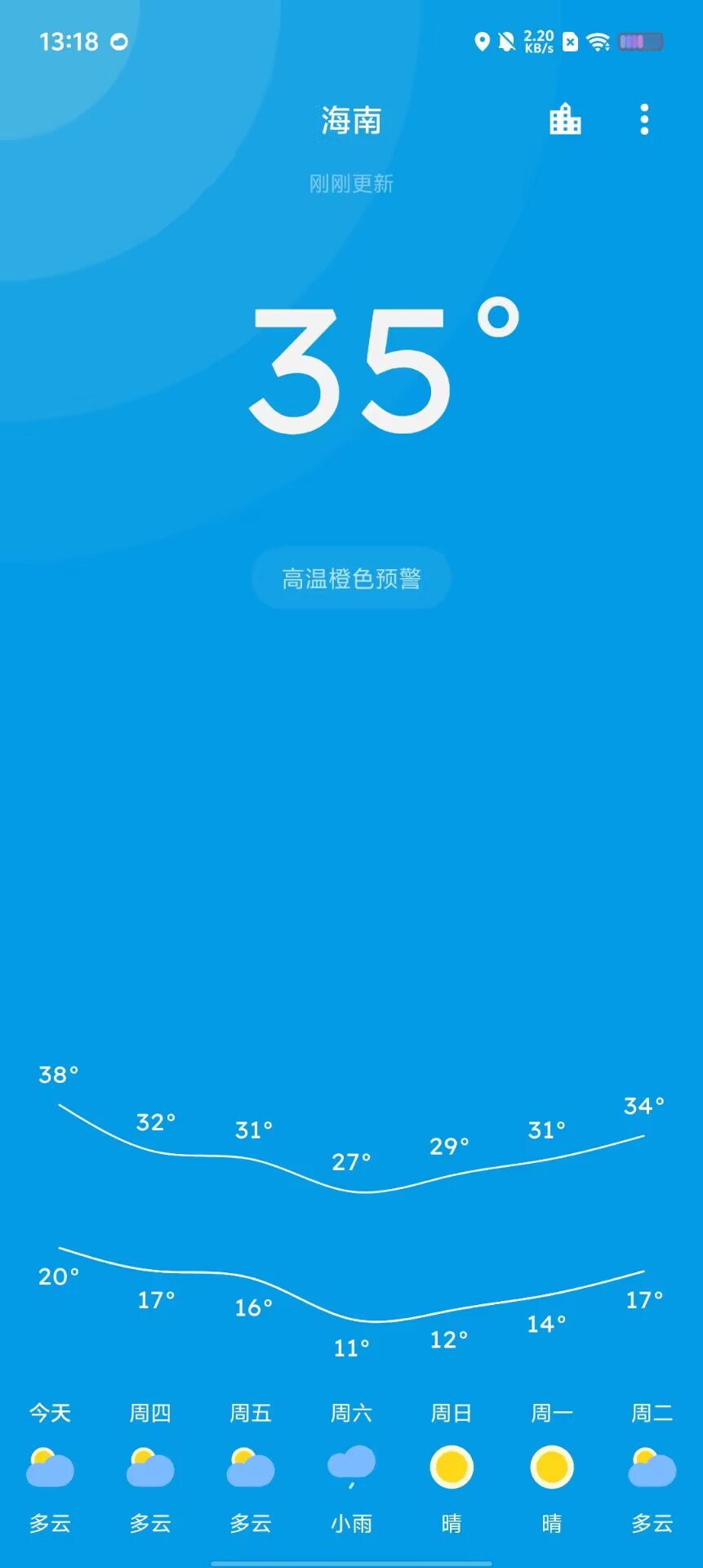Open today's (今天) forecast details

50,1468
